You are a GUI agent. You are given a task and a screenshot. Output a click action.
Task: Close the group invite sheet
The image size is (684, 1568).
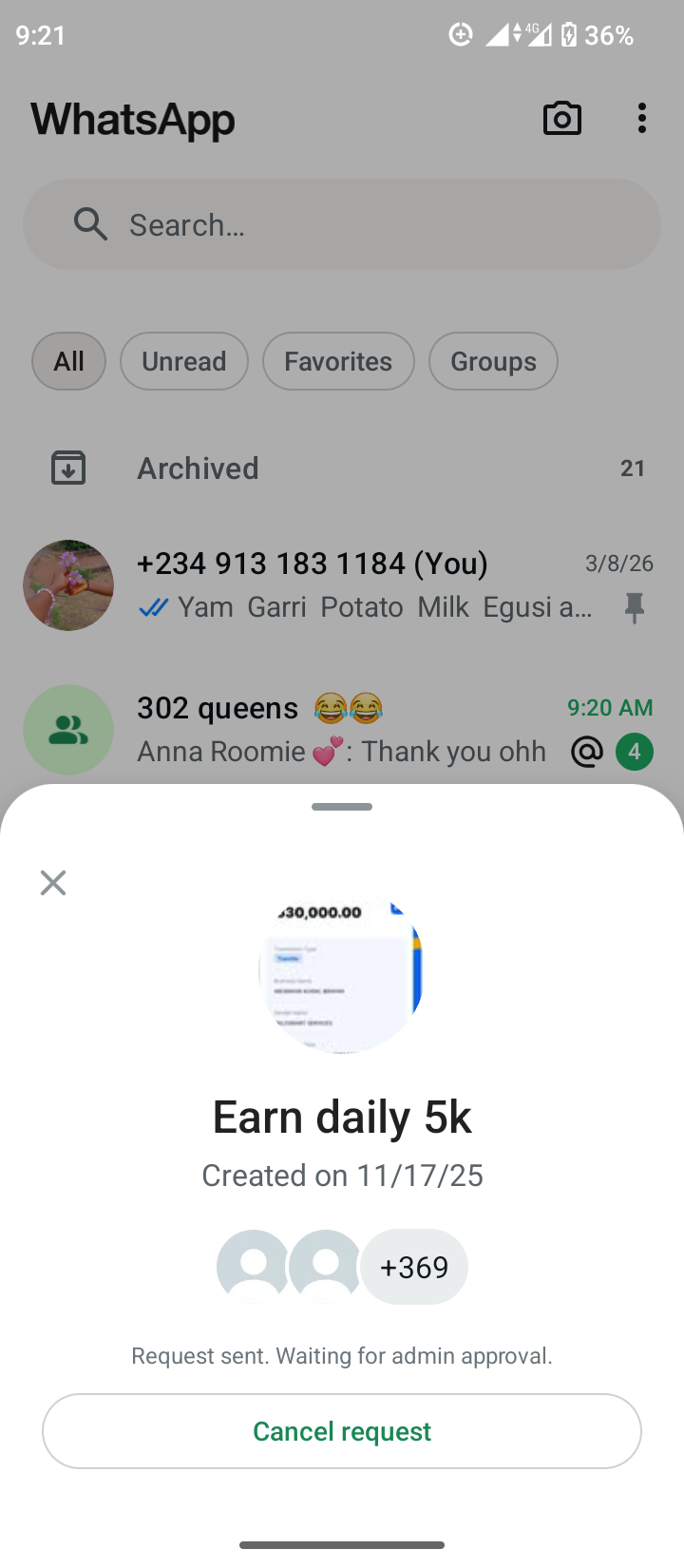[x=53, y=883]
